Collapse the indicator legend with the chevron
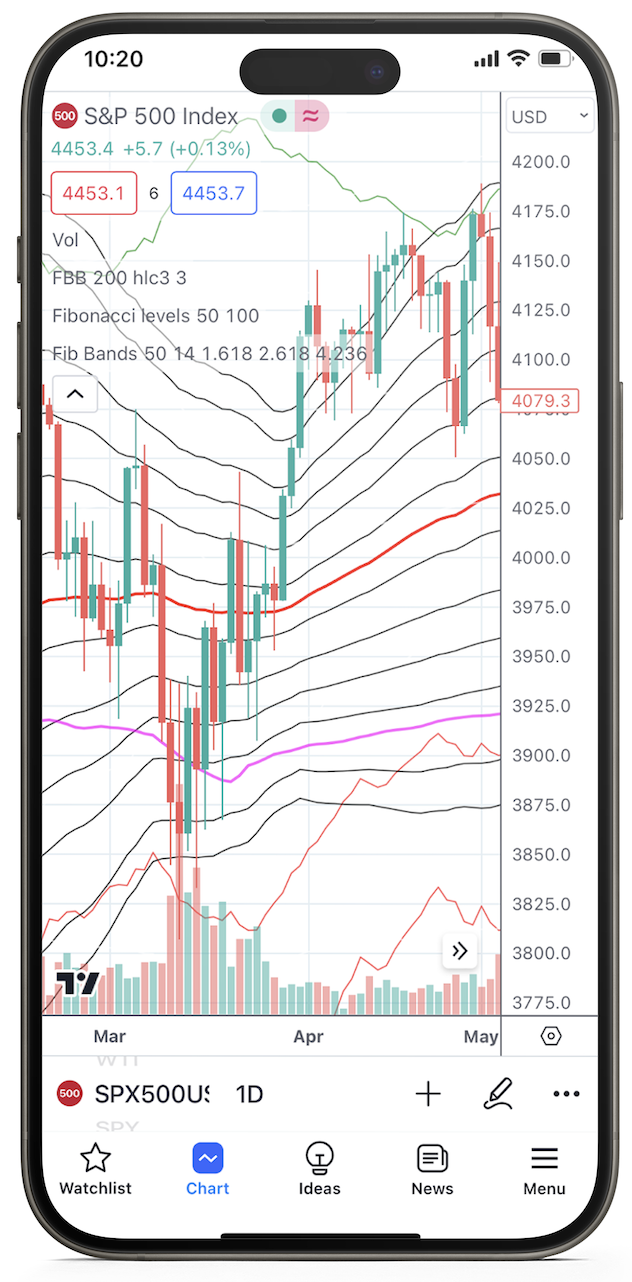Image resolution: width=632 pixels, height=1282 pixels. click(75, 394)
